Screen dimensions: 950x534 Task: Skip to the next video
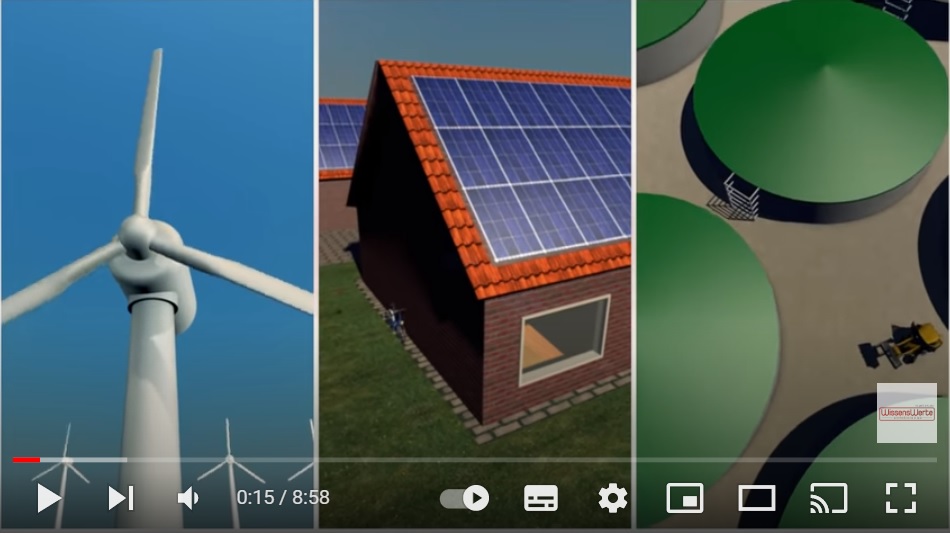coord(121,498)
